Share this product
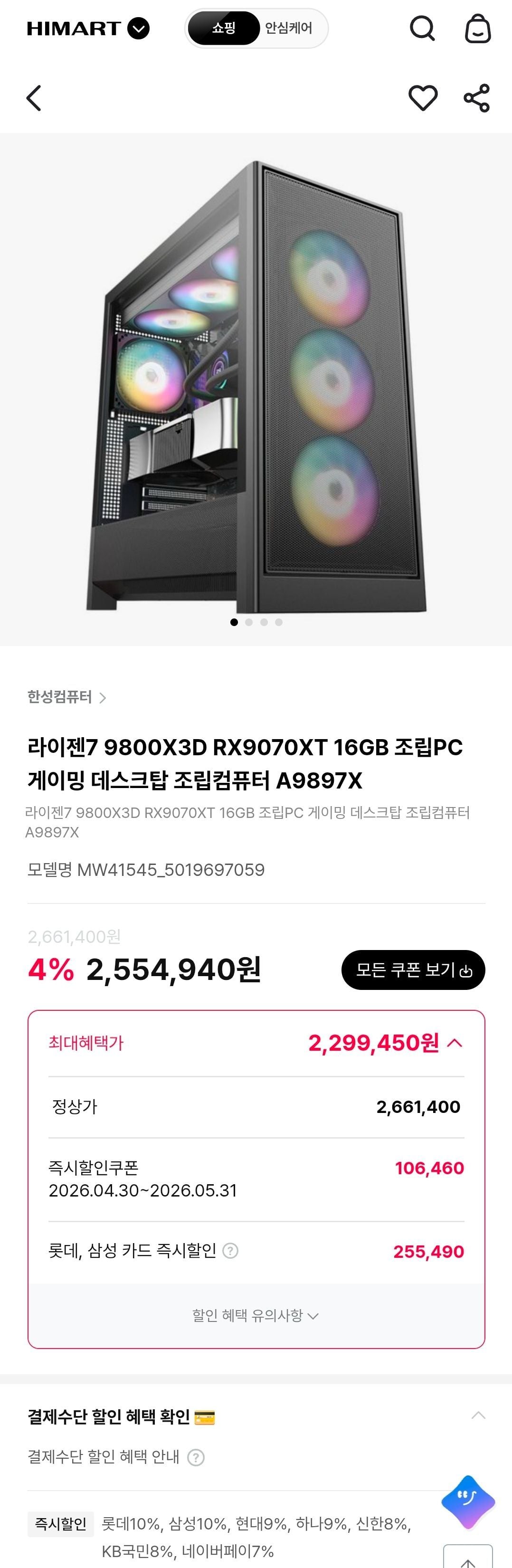The height and width of the screenshot is (1568, 512). (477, 98)
